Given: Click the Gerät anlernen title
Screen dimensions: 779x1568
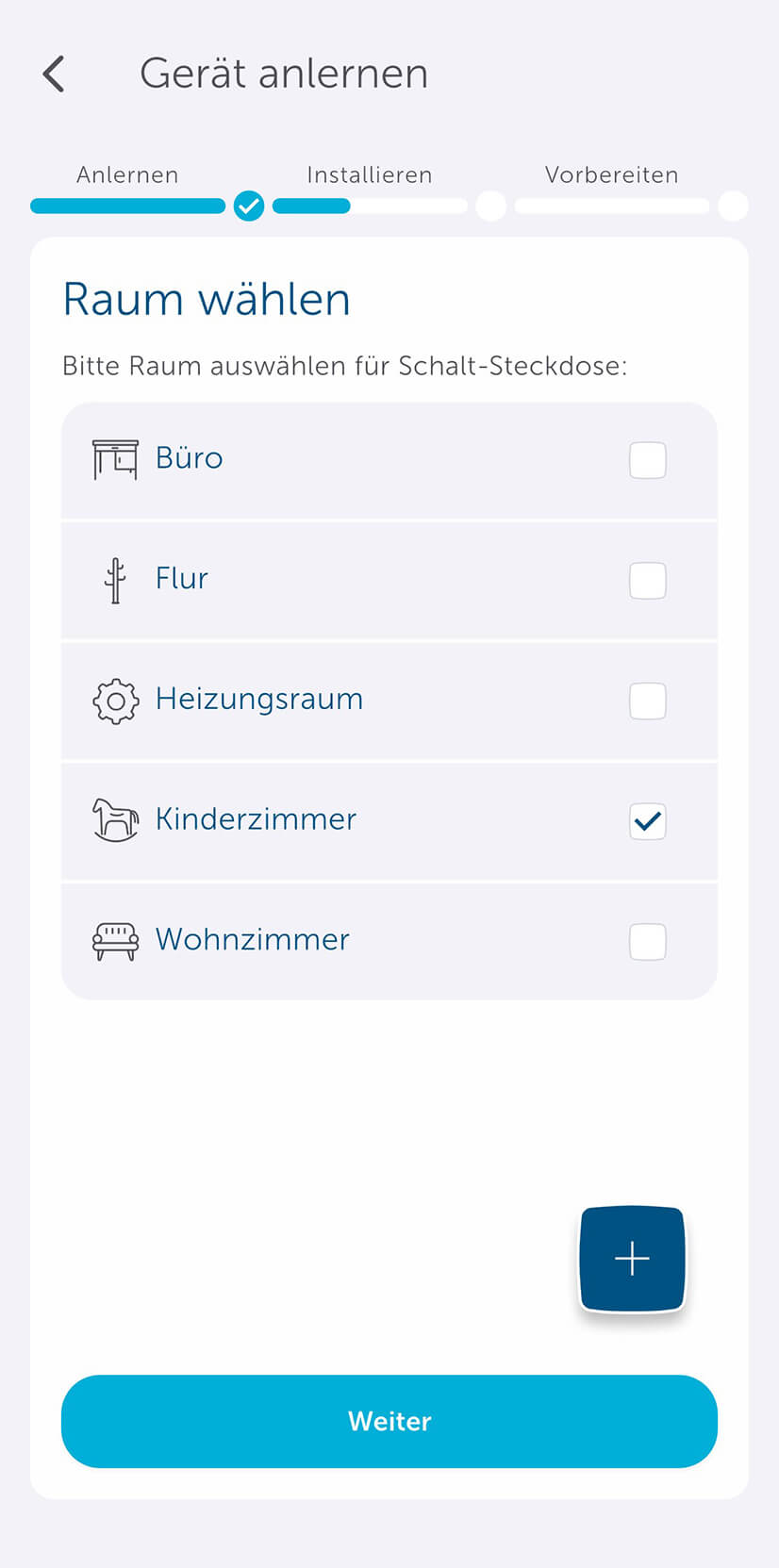Looking at the screenshot, I should [x=283, y=73].
